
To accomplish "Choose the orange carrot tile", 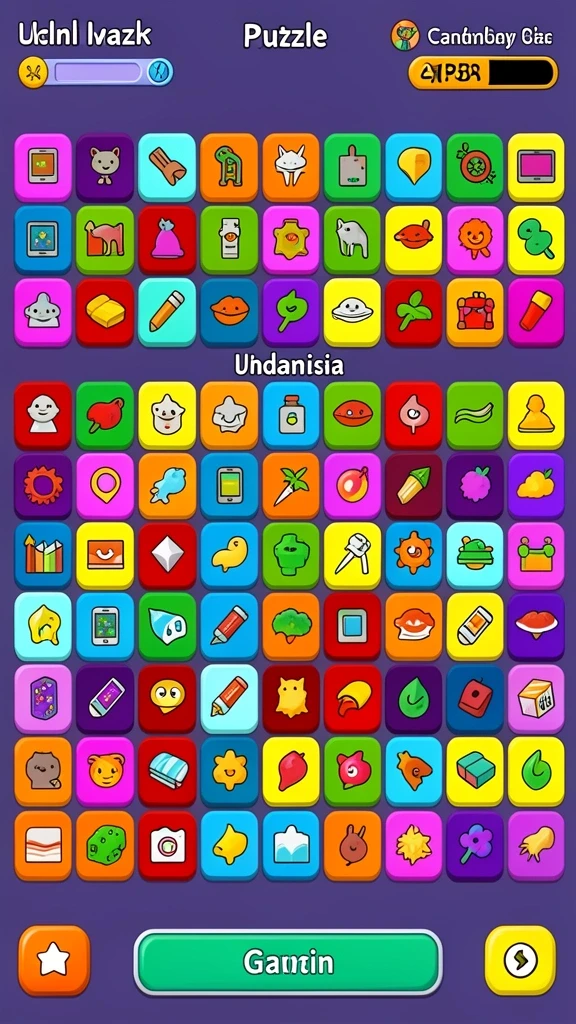I will point(291,487).
